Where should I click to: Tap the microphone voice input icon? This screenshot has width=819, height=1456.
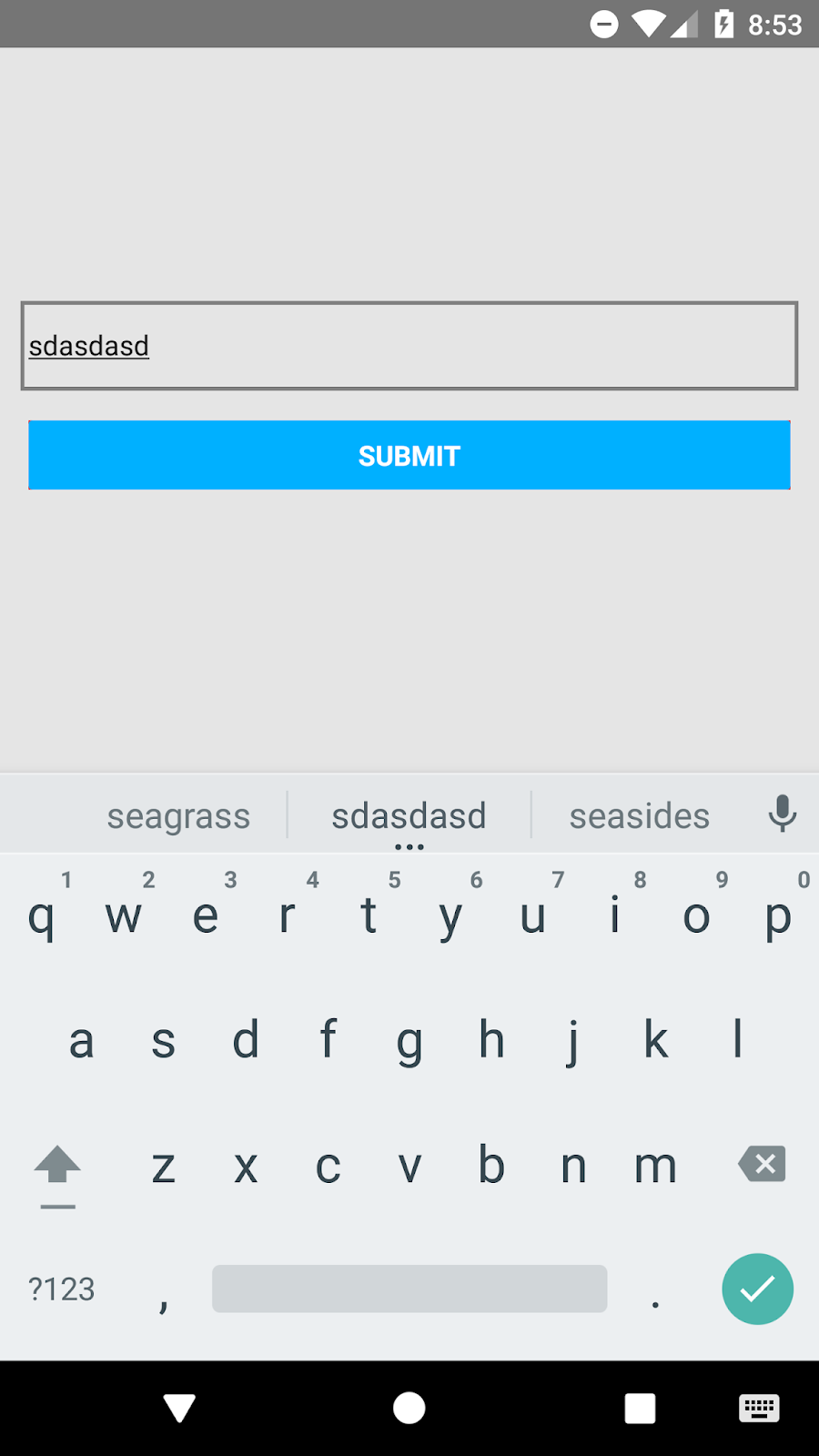click(782, 814)
